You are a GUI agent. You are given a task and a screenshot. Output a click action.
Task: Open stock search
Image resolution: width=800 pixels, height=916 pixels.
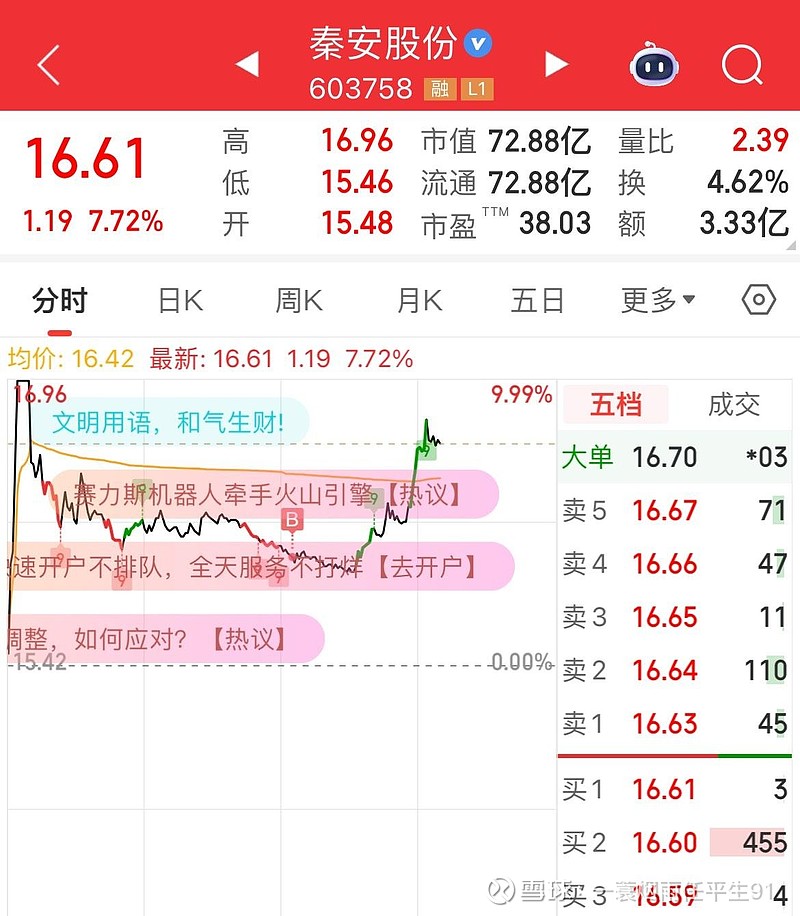coord(742,65)
